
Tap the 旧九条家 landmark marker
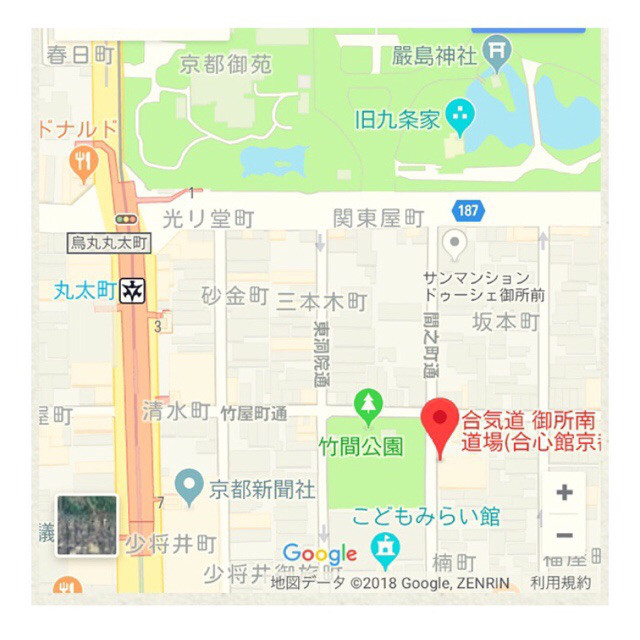(460, 118)
